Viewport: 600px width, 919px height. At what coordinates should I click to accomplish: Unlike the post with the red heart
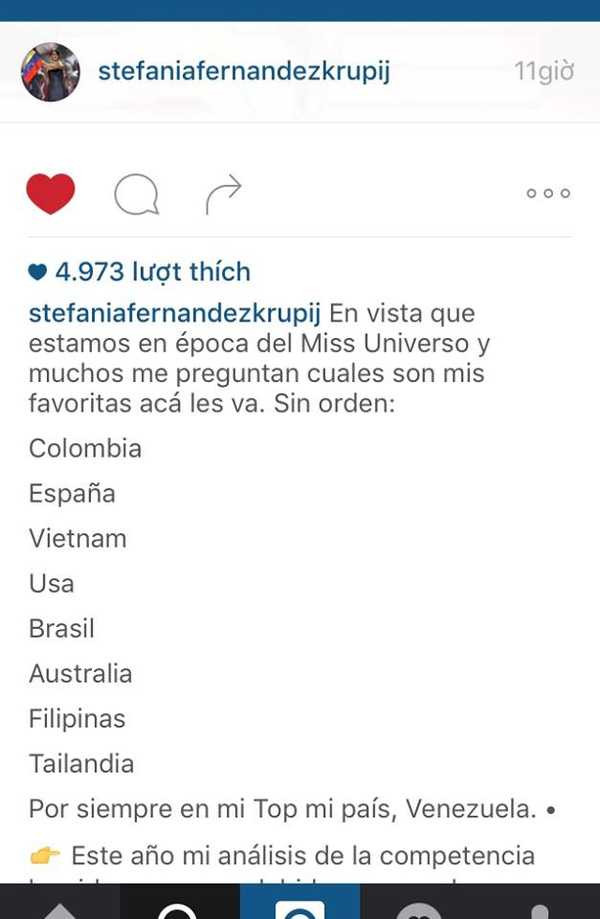tap(51, 194)
